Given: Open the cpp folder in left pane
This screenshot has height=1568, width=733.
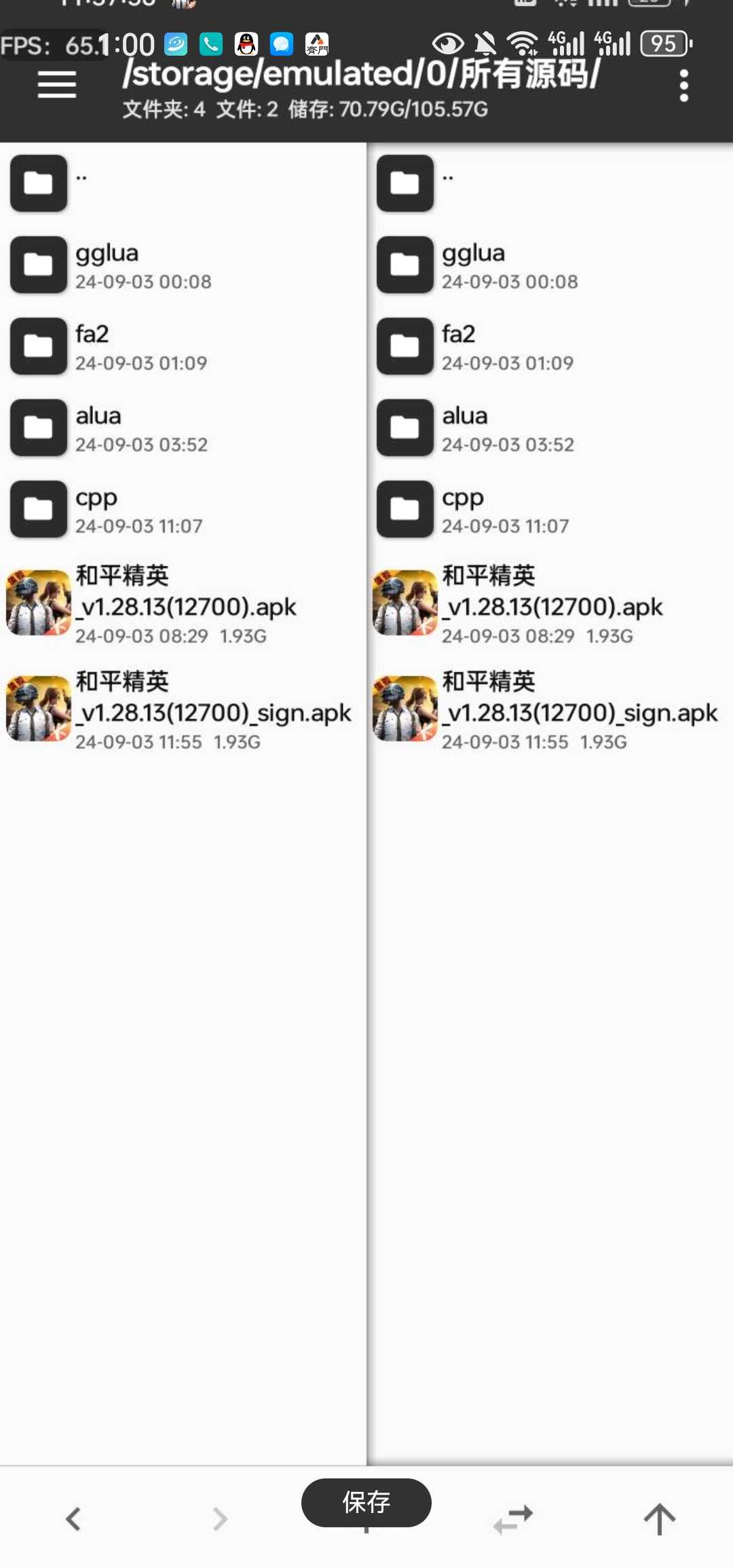Looking at the screenshot, I should pos(183,509).
